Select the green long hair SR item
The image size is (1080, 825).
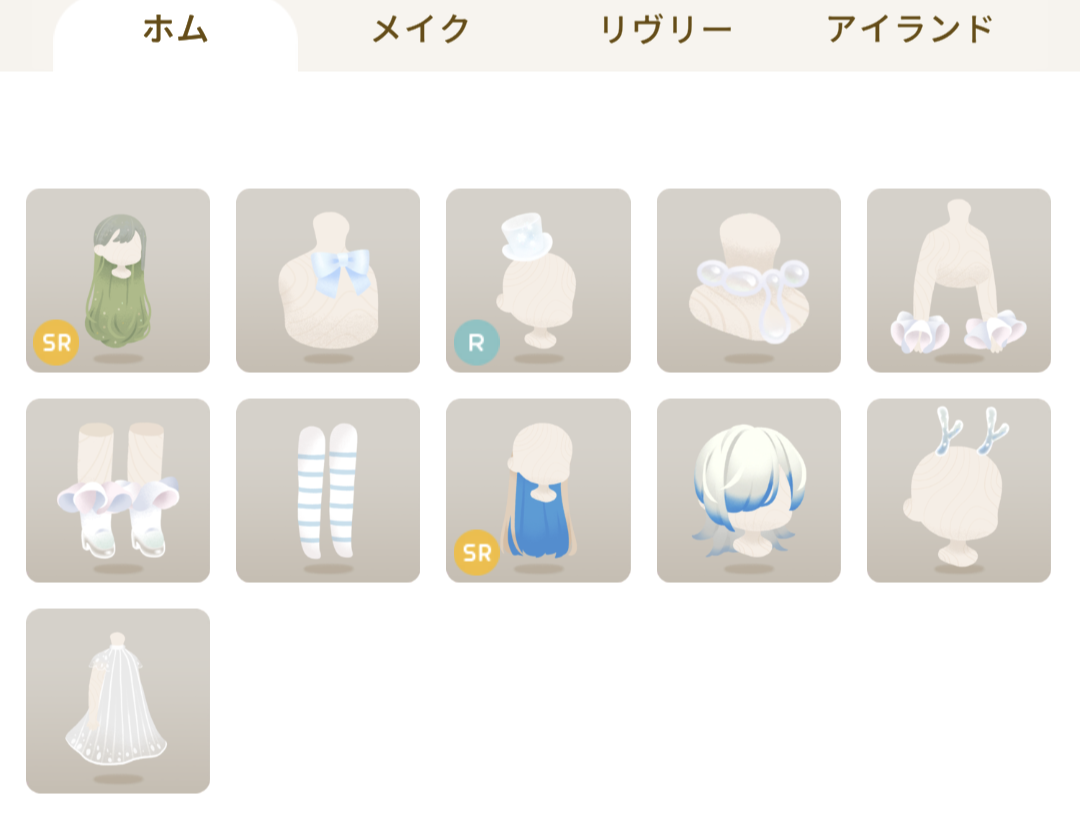click(118, 280)
